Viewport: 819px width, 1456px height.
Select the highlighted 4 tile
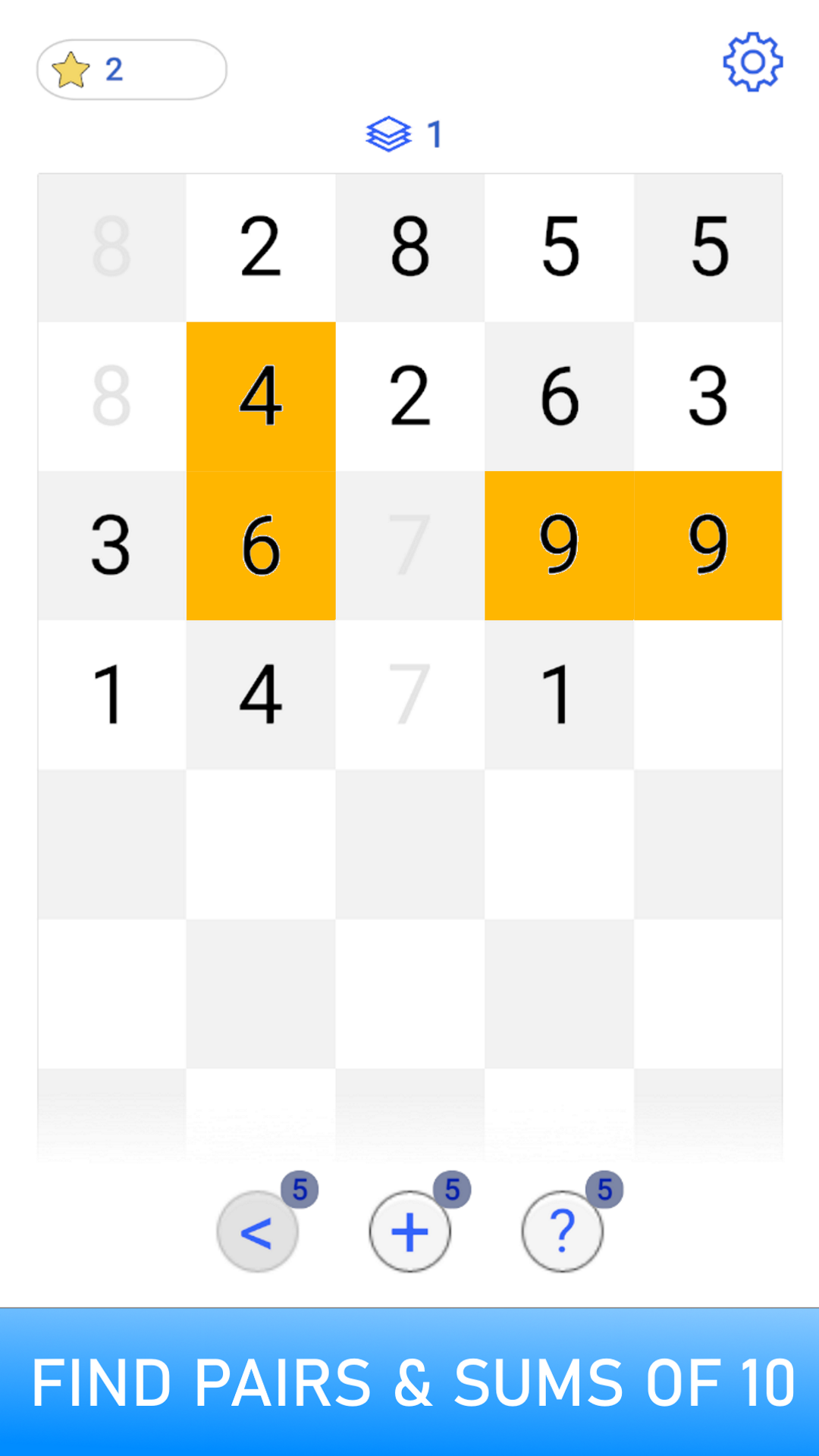[x=261, y=396]
